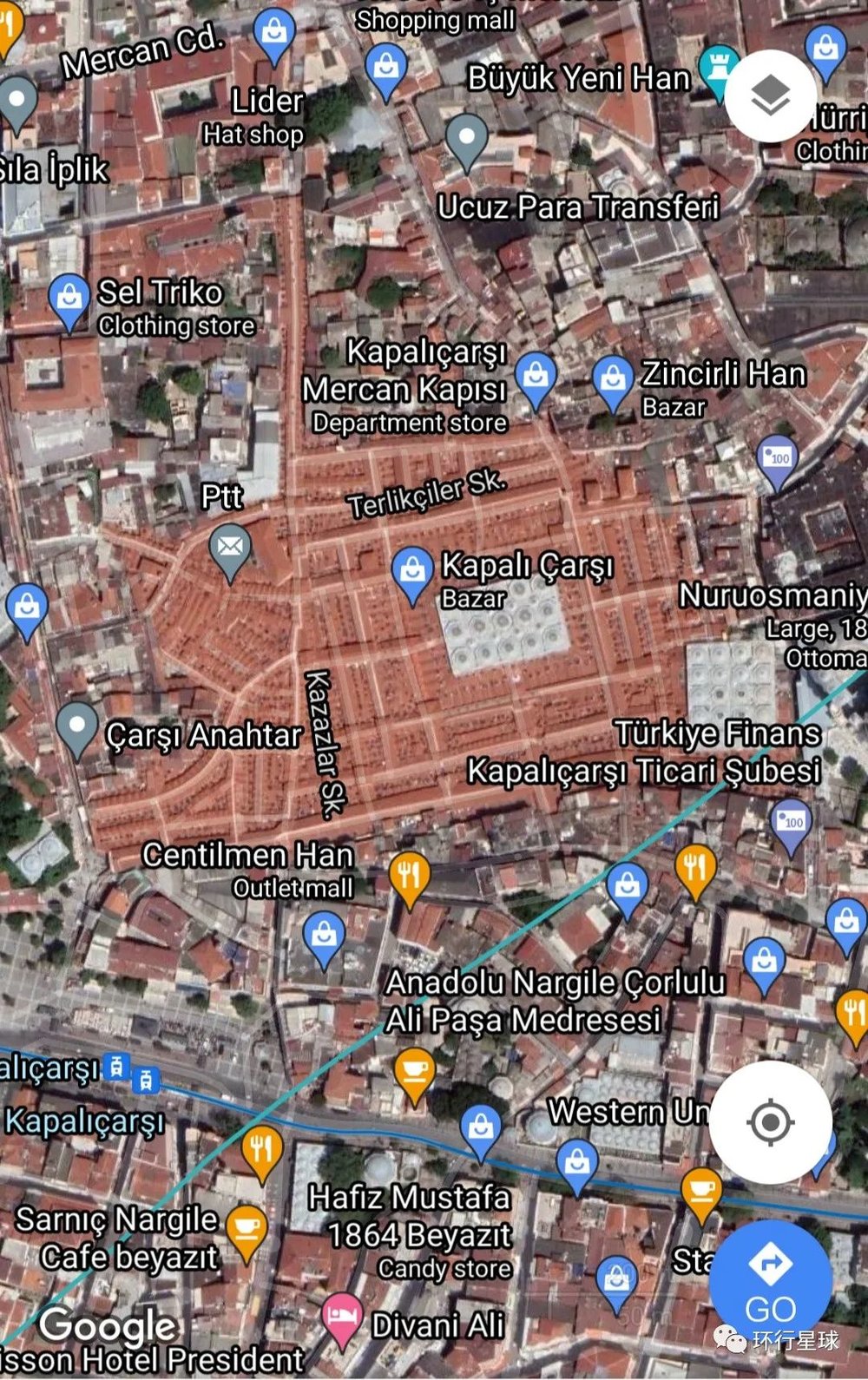This screenshot has height=1380, width=868.
Task: Center map on my current location
Action: [x=770, y=1122]
